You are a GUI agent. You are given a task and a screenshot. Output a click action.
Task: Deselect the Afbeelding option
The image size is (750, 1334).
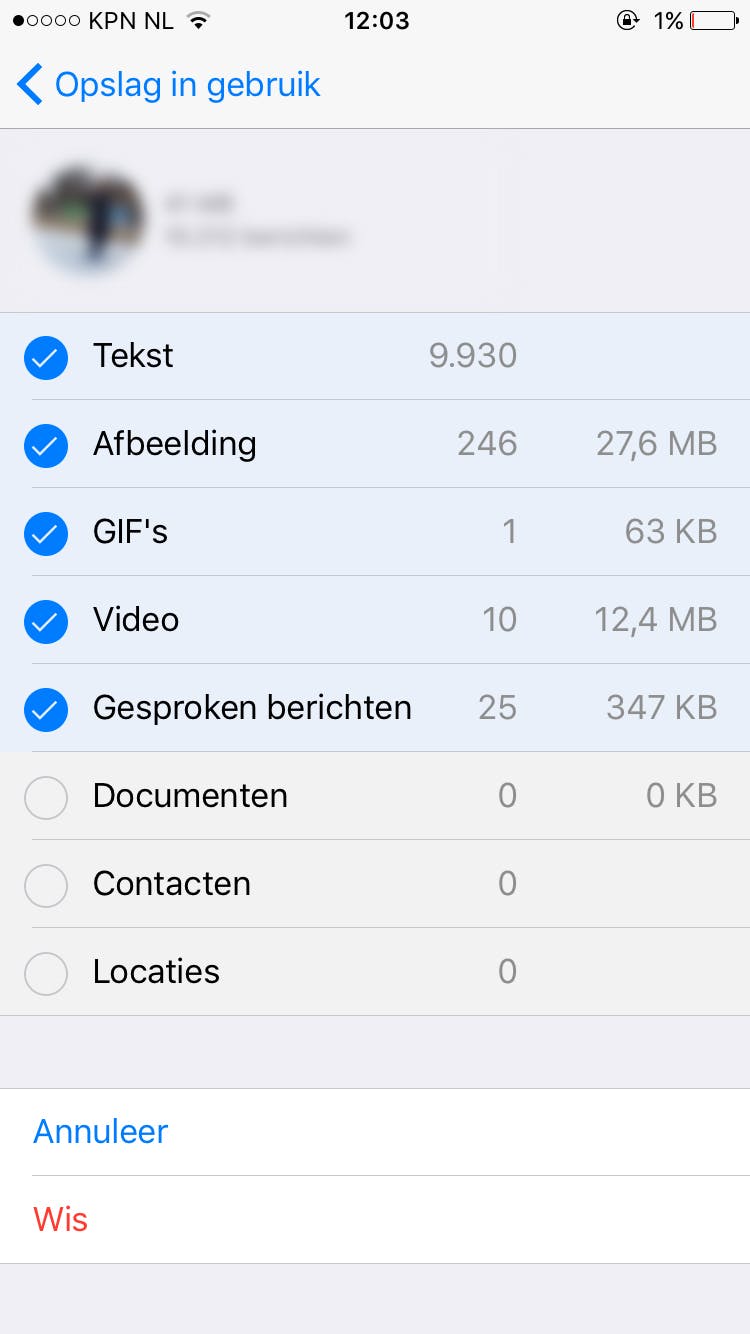click(46, 445)
